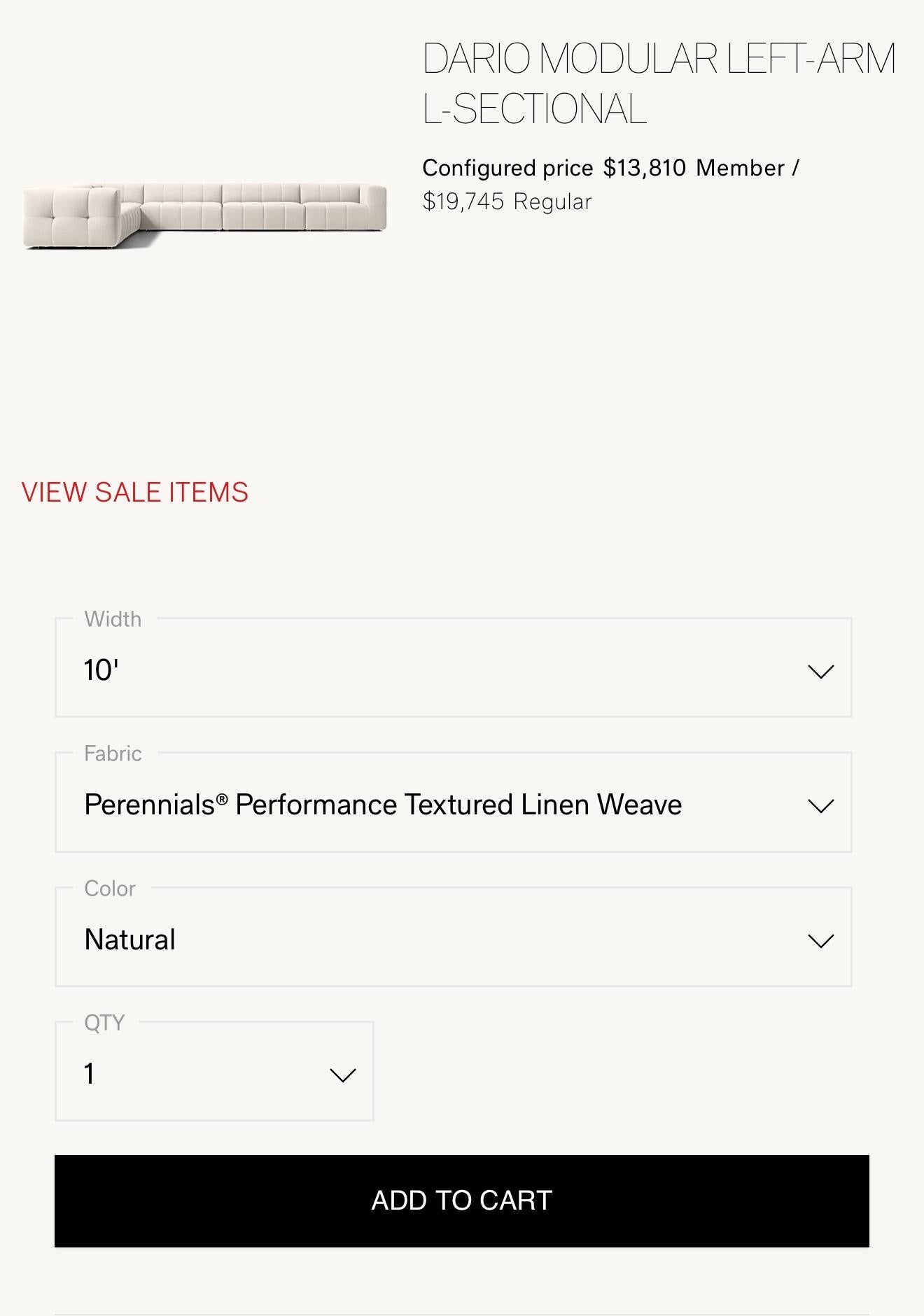Add the sectional to cart
Image resolution: width=924 pixels, height=1316 pixels.
[461, 1201]
